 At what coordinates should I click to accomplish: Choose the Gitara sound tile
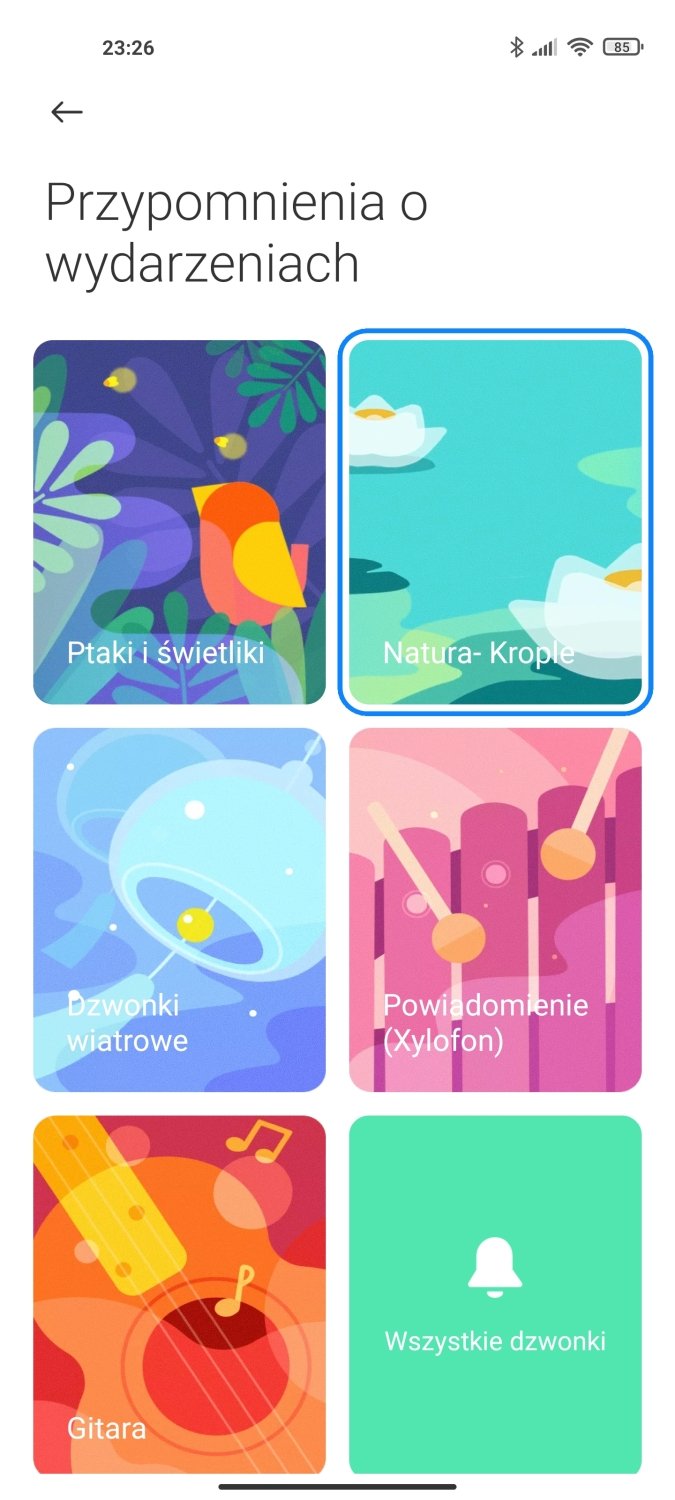180,1295
